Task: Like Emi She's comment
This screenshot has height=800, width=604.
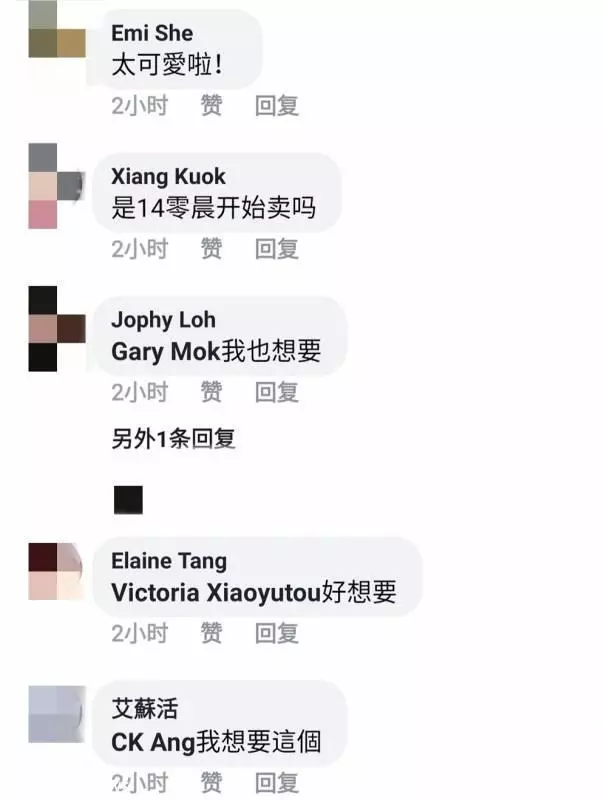Action: coord(211,105)
